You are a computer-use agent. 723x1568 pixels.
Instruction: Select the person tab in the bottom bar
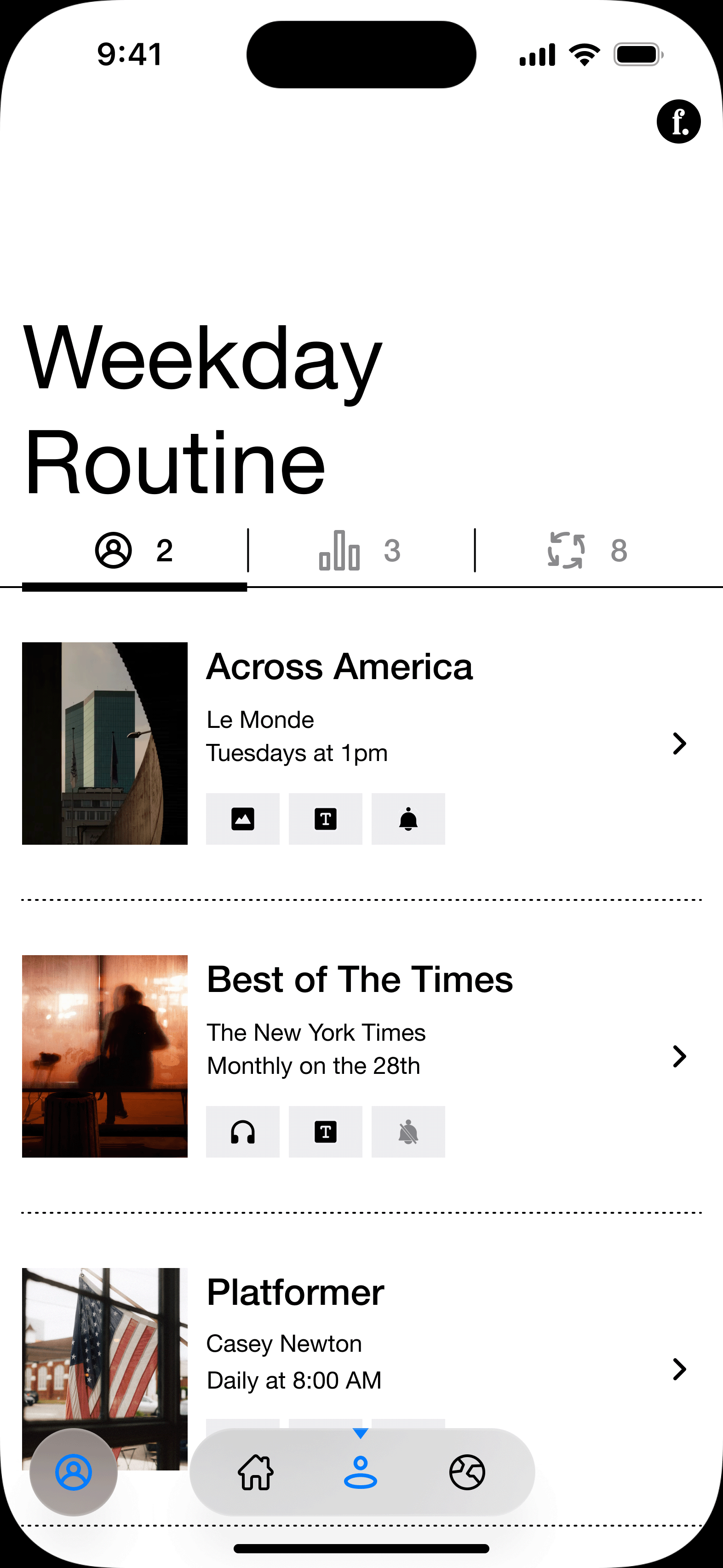tap(360, 1472)
